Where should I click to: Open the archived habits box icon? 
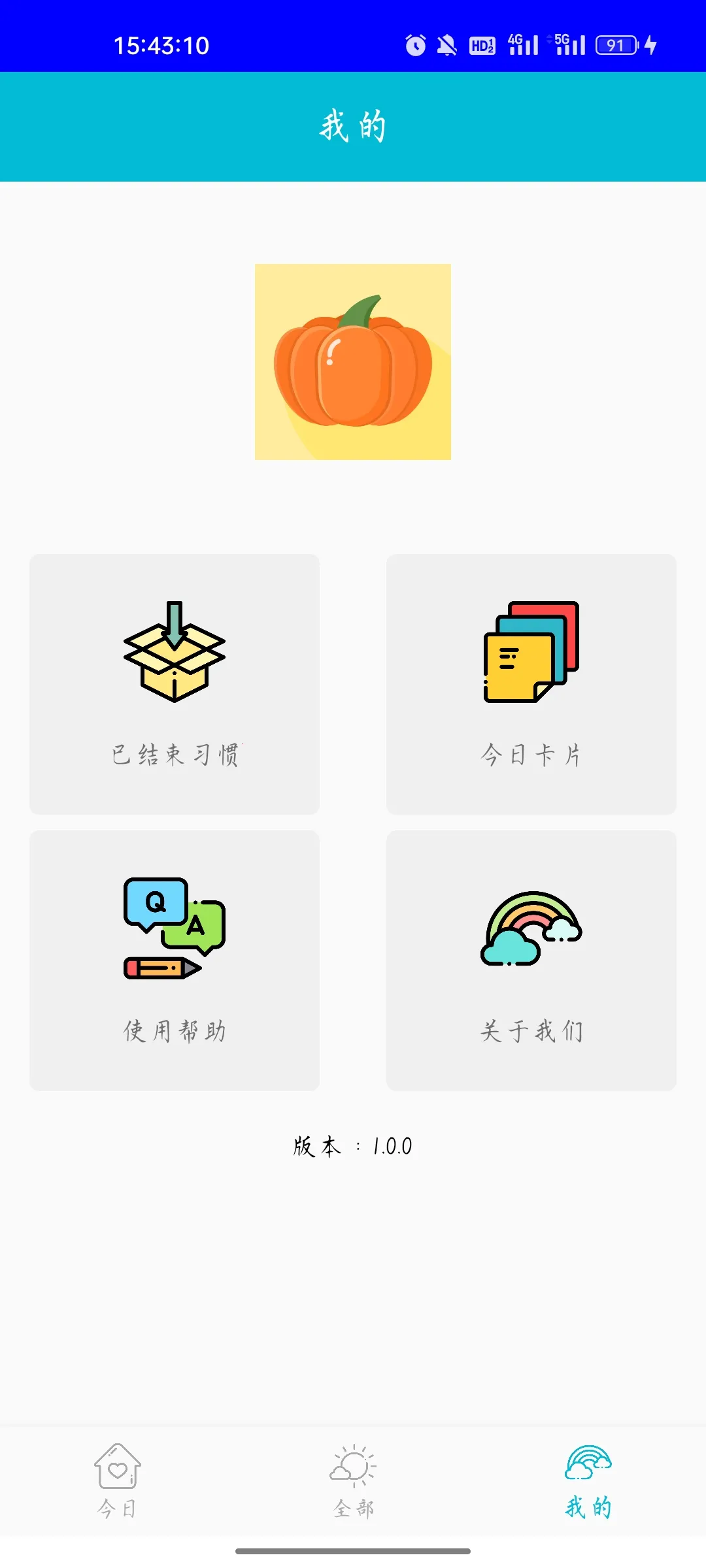coord(174,653)
